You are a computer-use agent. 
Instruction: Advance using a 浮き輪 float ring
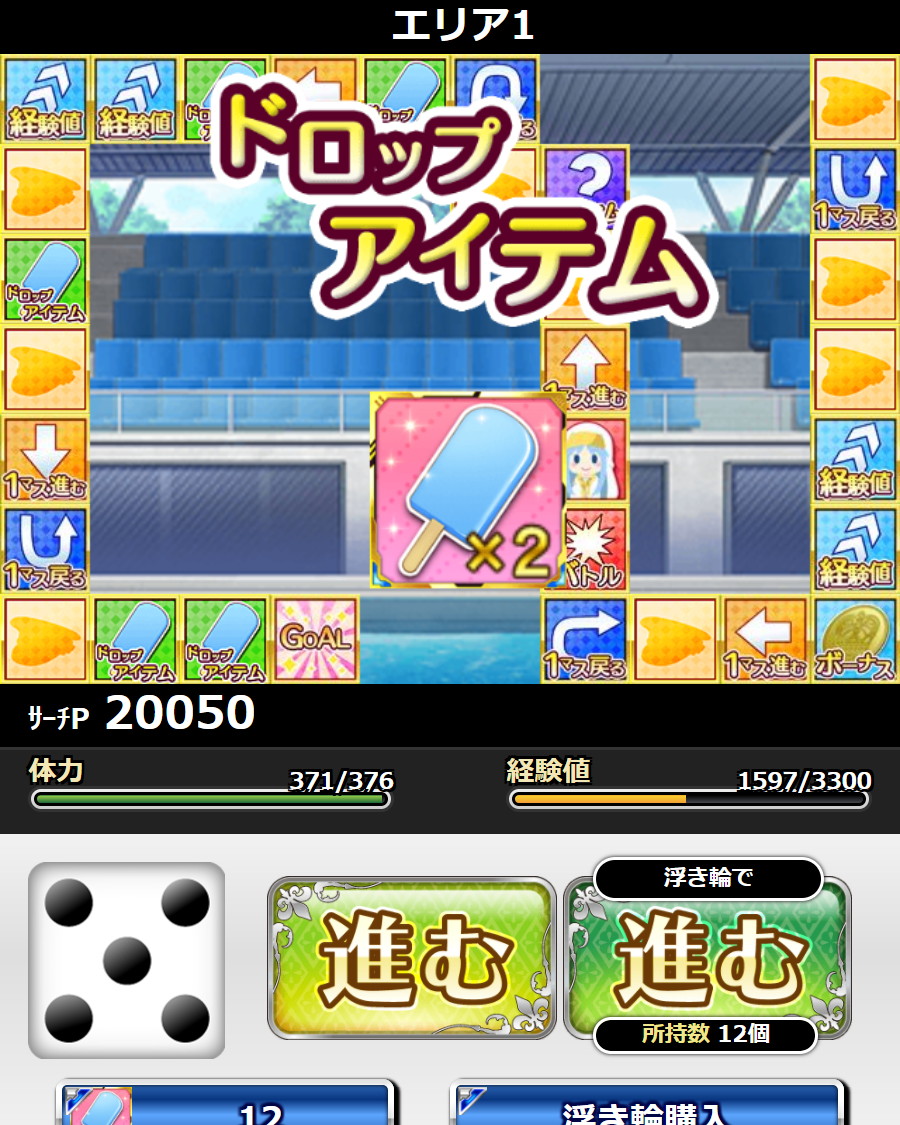707,958
